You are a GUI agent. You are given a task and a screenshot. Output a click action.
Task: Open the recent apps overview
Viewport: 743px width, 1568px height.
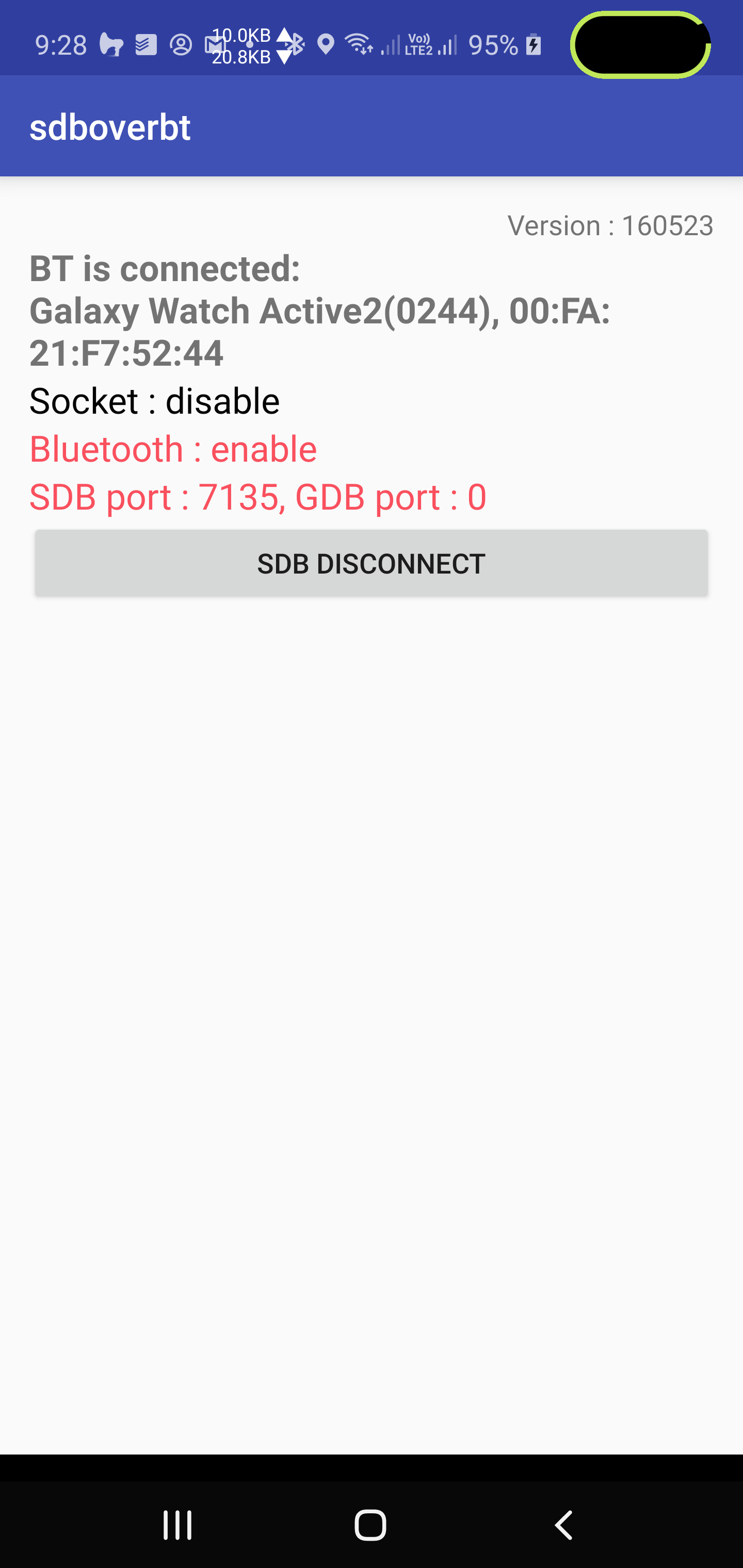(177, 1525)
